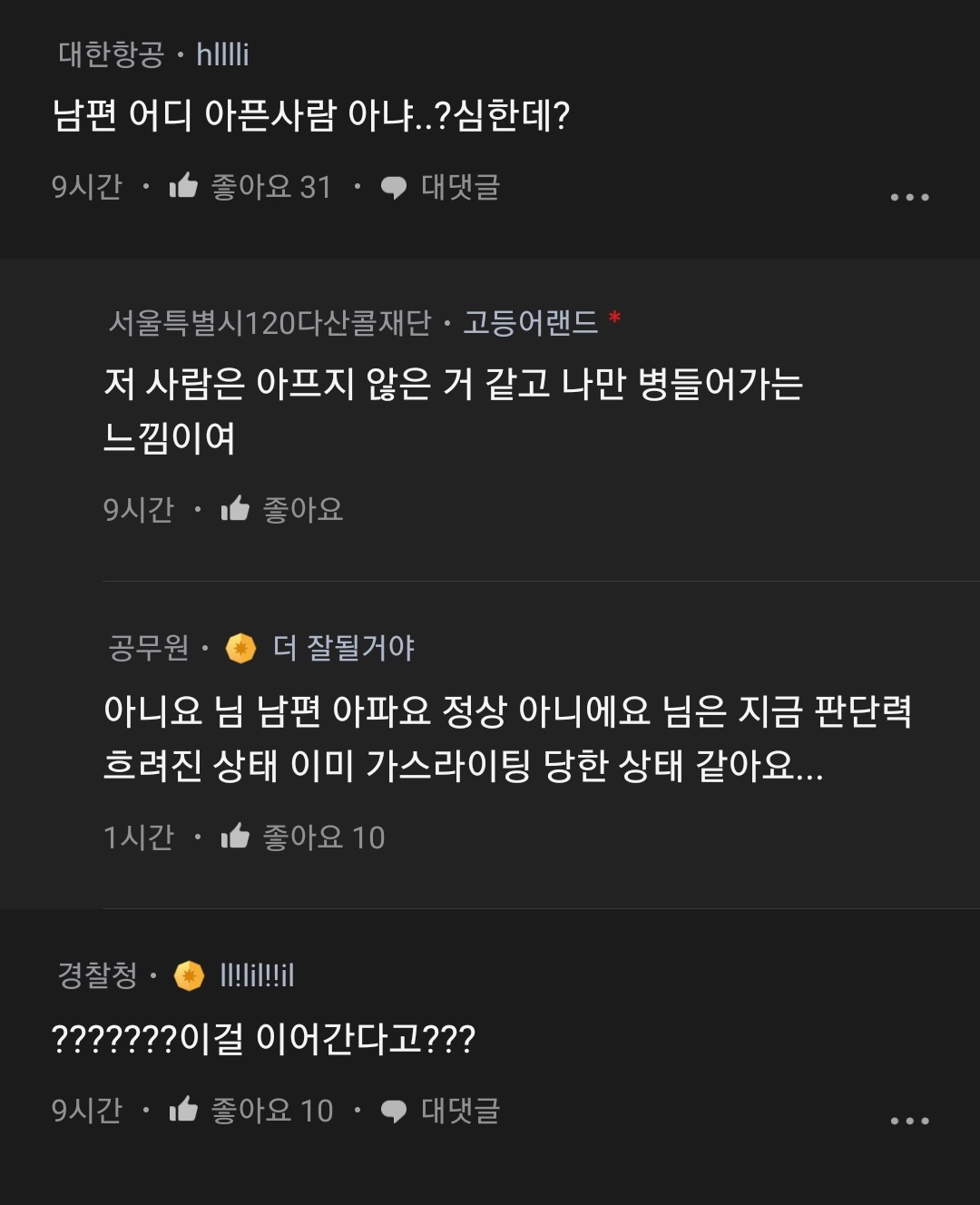Screen dimensions: 980x1205
Task: Reply to the 경찰청 user's comment
Action: (441, 1110)
